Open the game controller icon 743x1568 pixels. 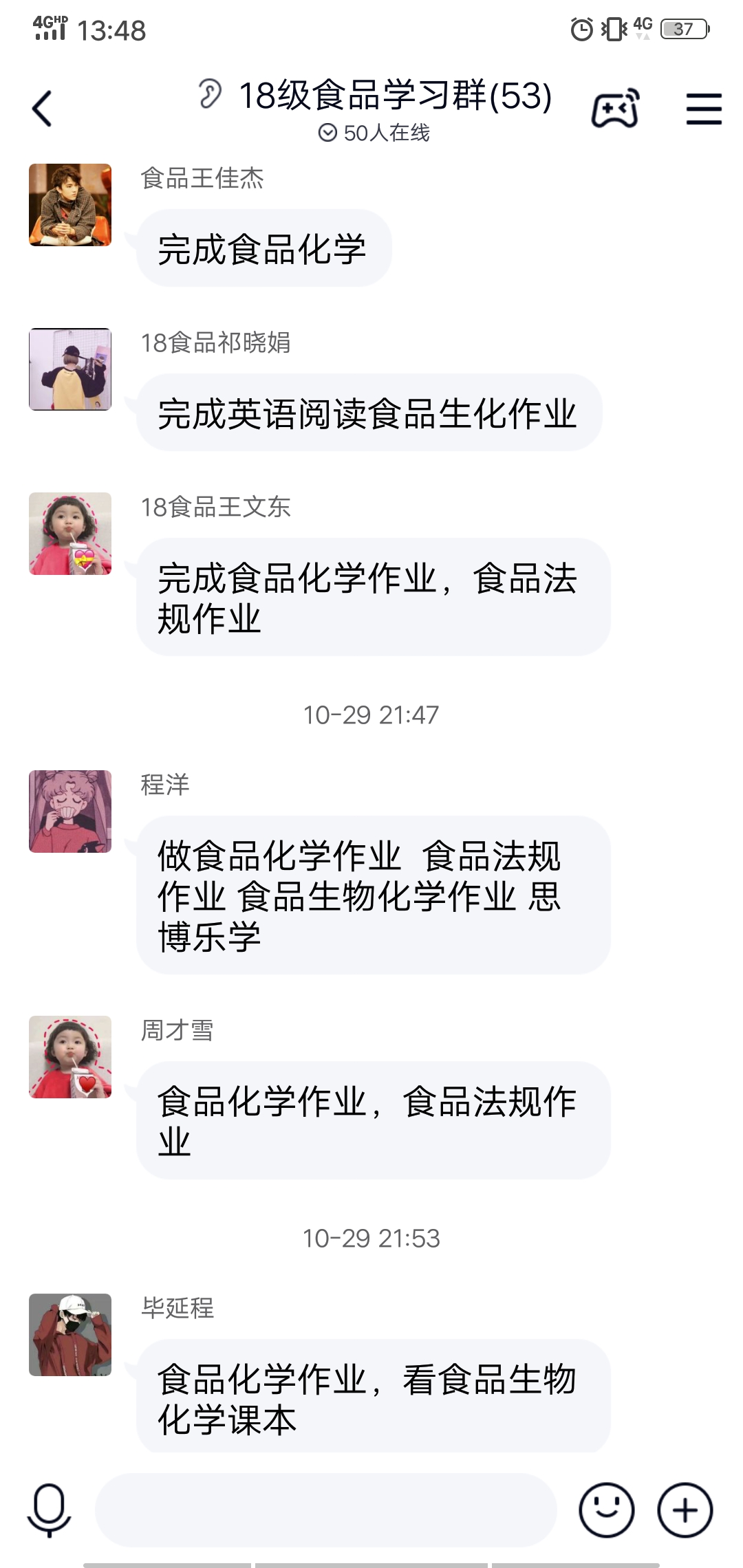click(615, 109)
